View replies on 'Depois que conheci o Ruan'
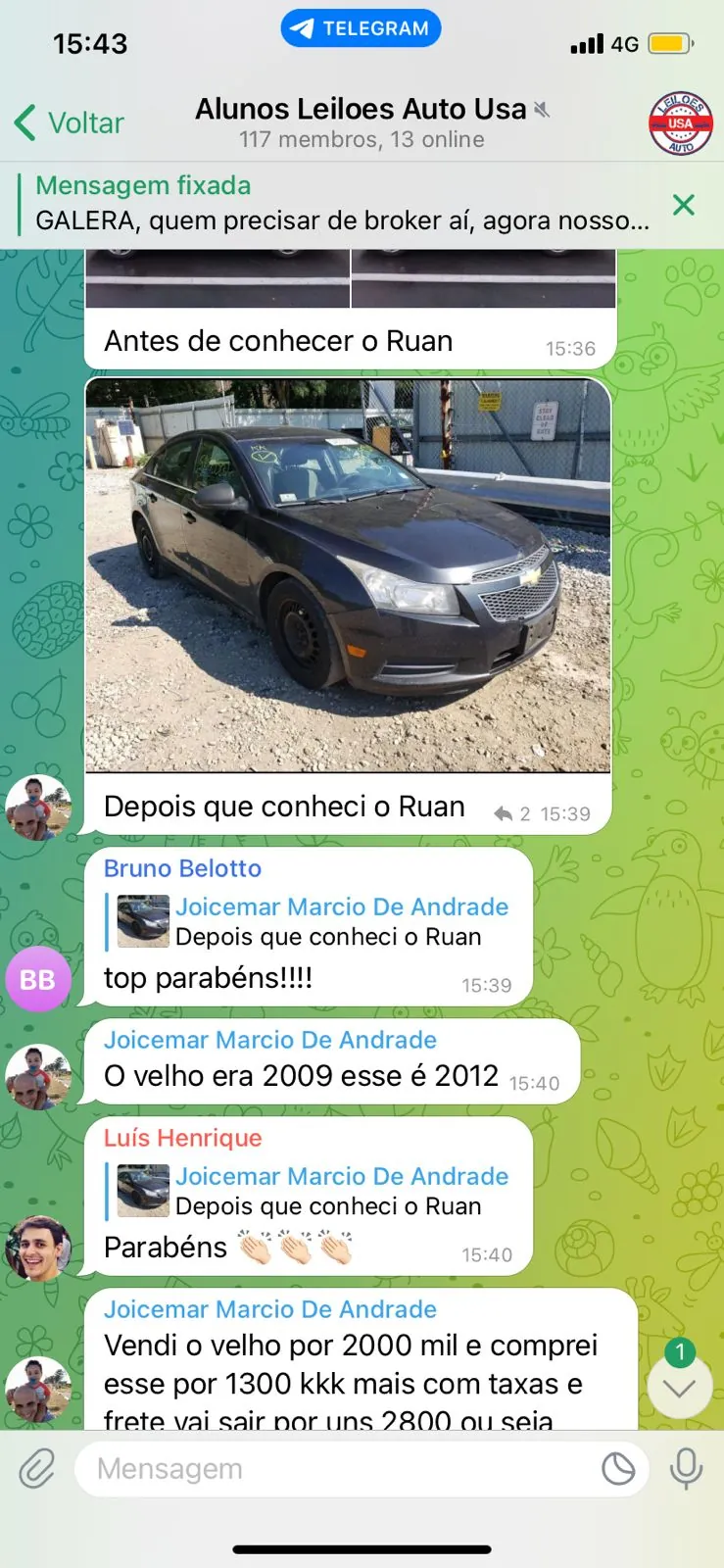Viewport: 724px width, 1568px height. [x=511, y=813]
